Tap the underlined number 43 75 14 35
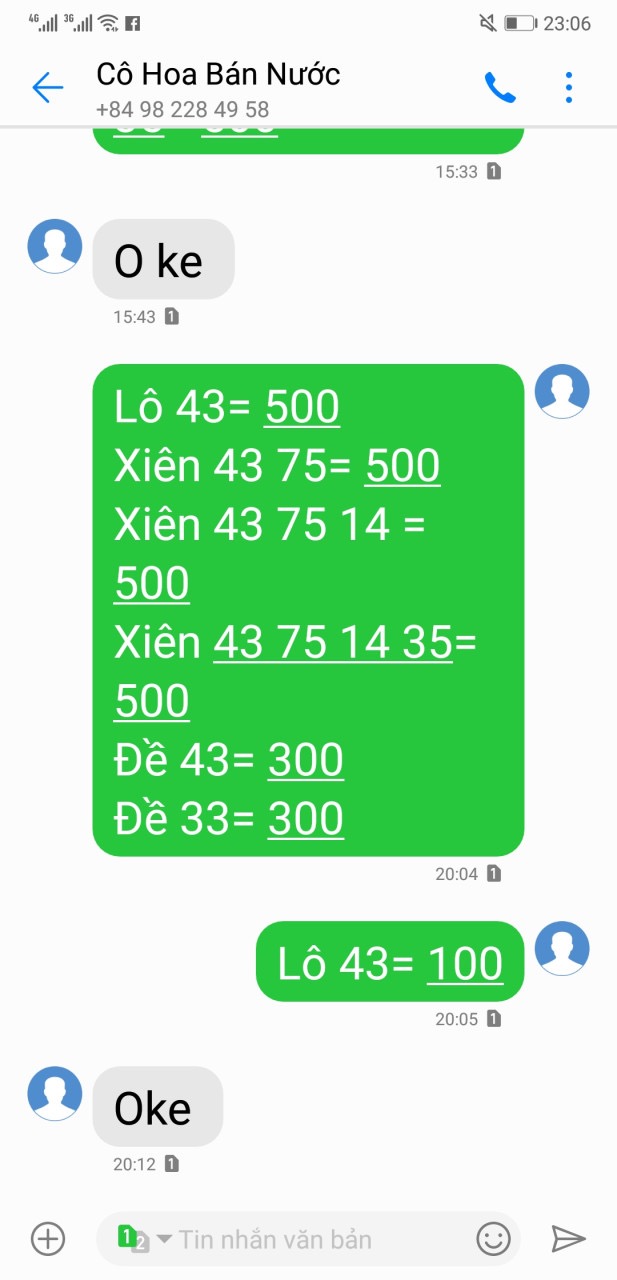The width and height of the screenshot is (617, 1280). [334, 643]
